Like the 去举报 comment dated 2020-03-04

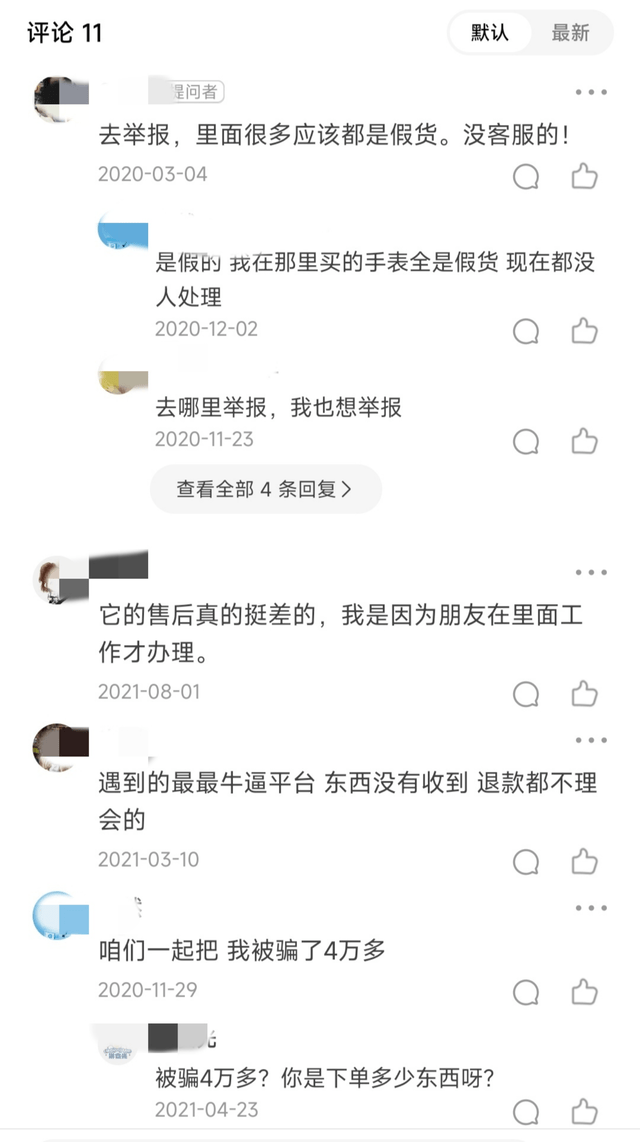(584, 177)
